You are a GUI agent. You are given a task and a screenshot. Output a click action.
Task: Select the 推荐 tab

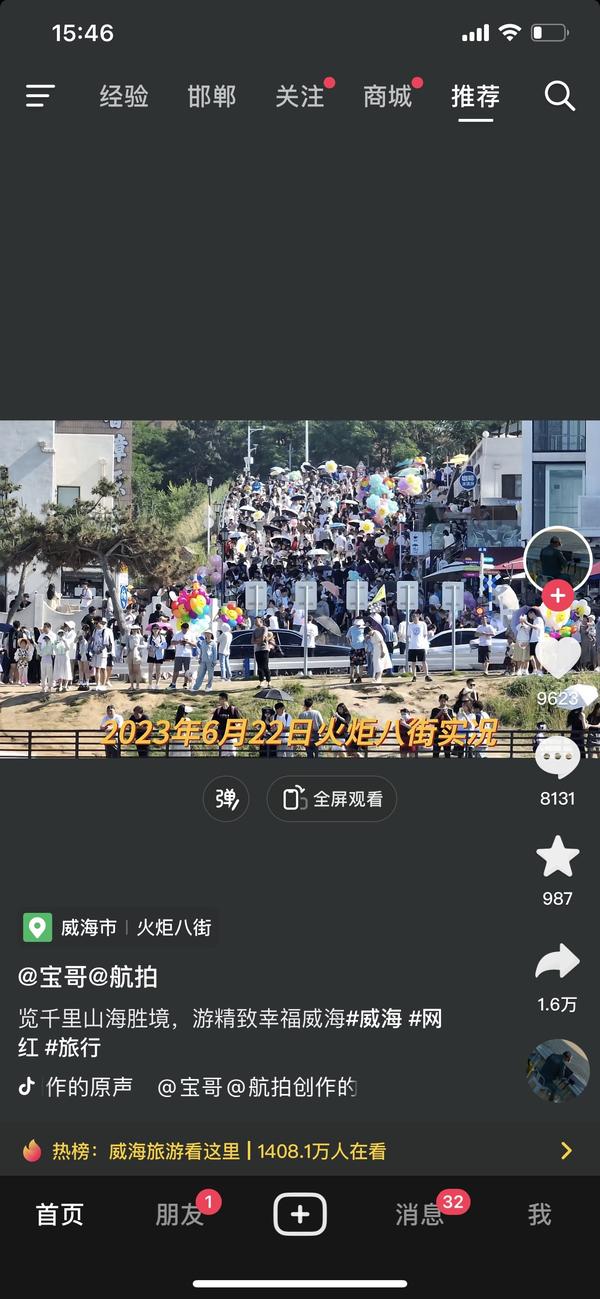(475, 96)
